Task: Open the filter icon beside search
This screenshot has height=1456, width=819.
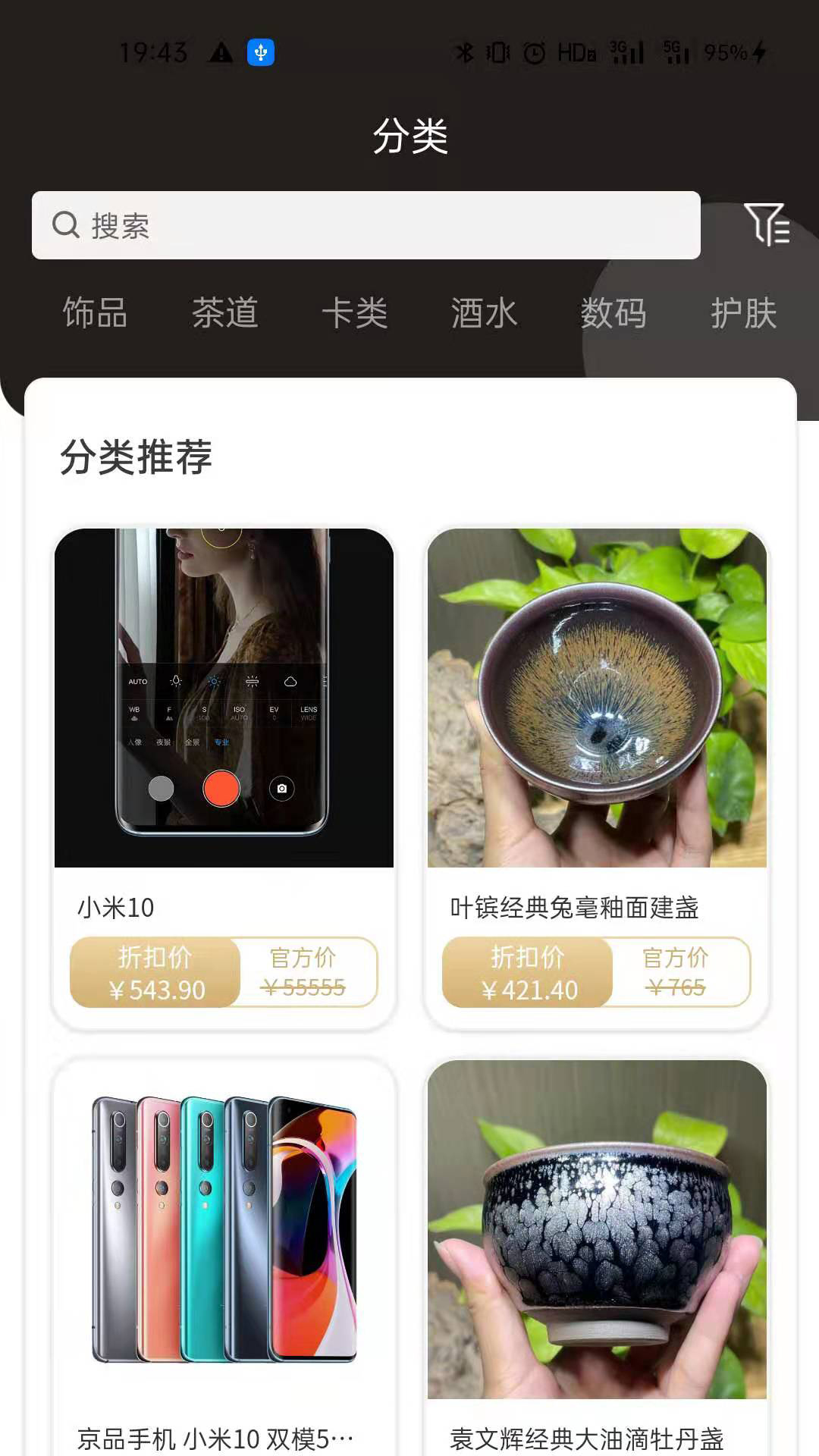Action: click(x=766, y=224)
